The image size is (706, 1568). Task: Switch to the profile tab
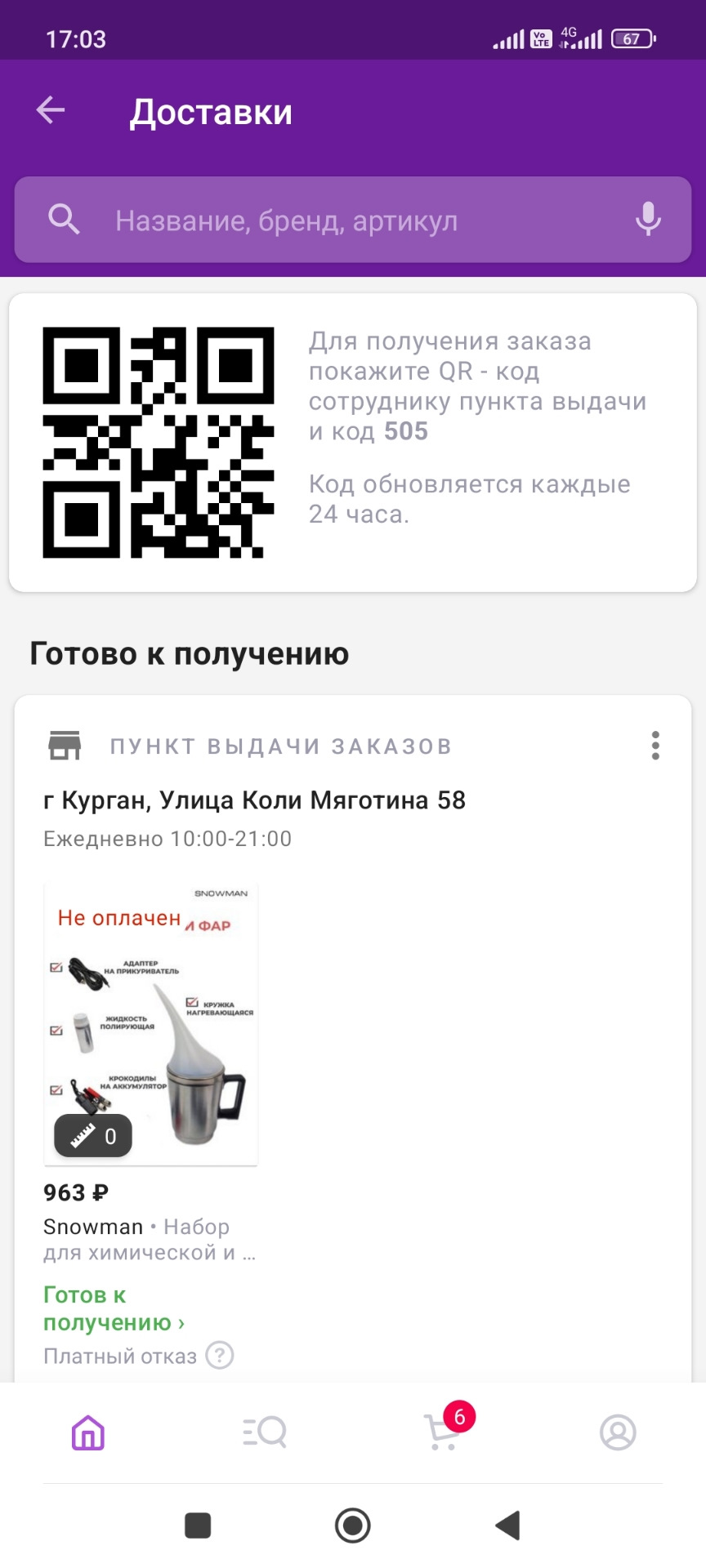point(618,1432)
